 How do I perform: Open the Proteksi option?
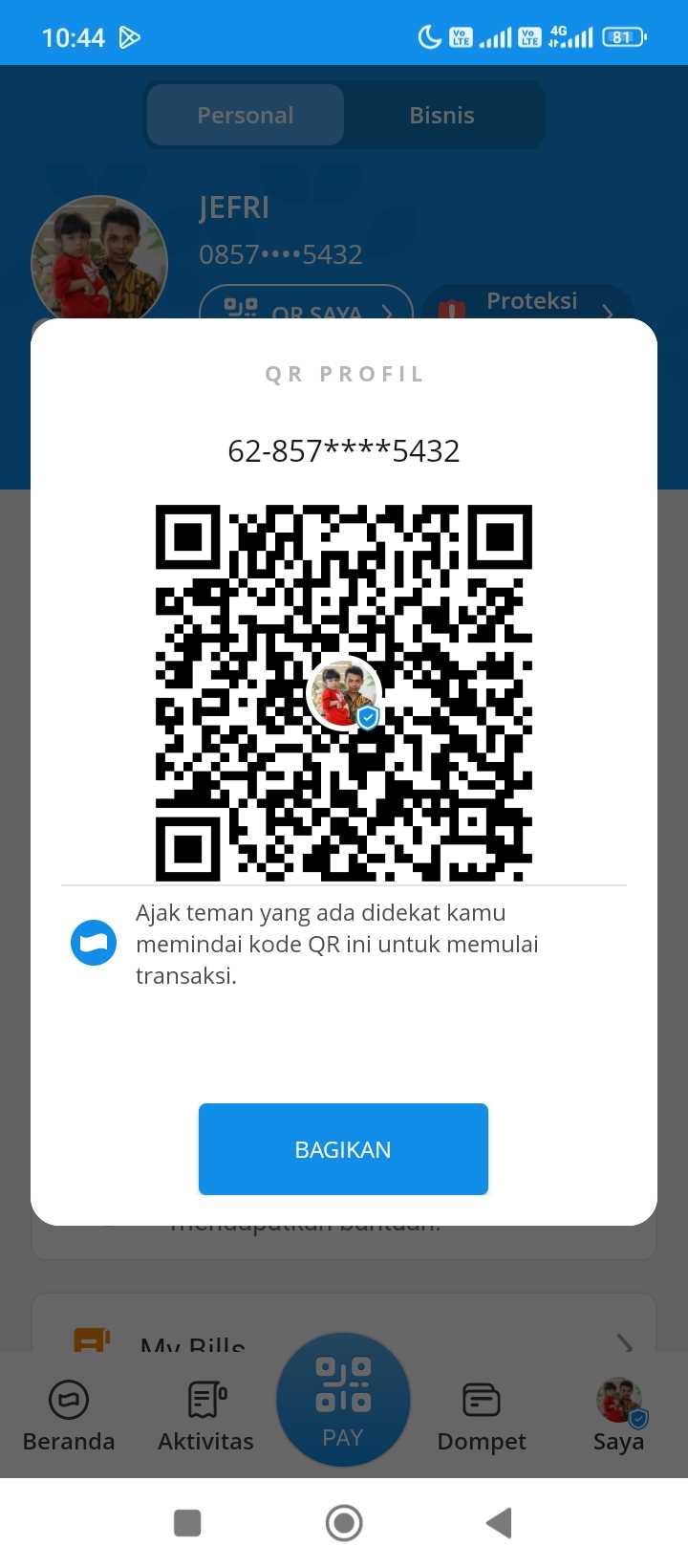click(x=531, y=303)
